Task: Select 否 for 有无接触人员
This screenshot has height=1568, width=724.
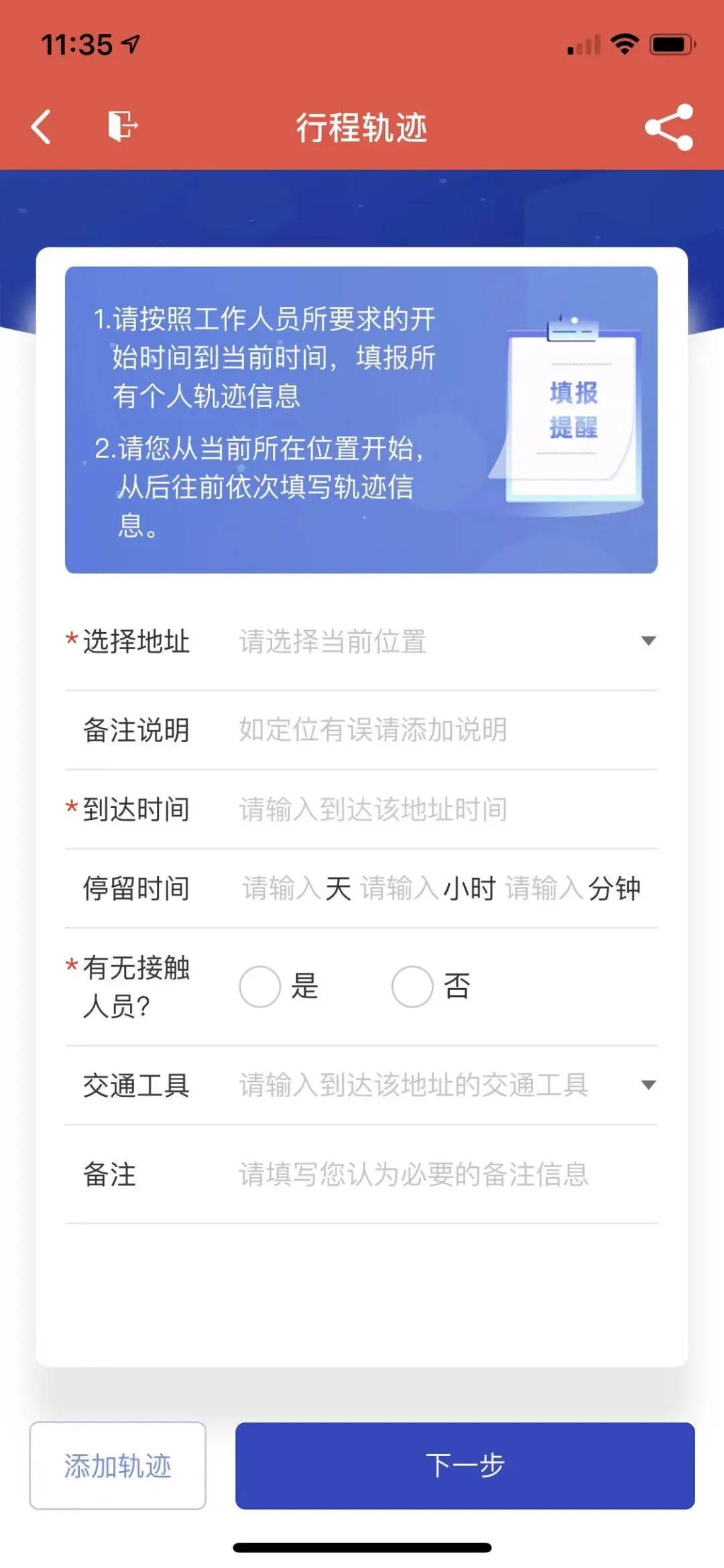Action: 412,986
